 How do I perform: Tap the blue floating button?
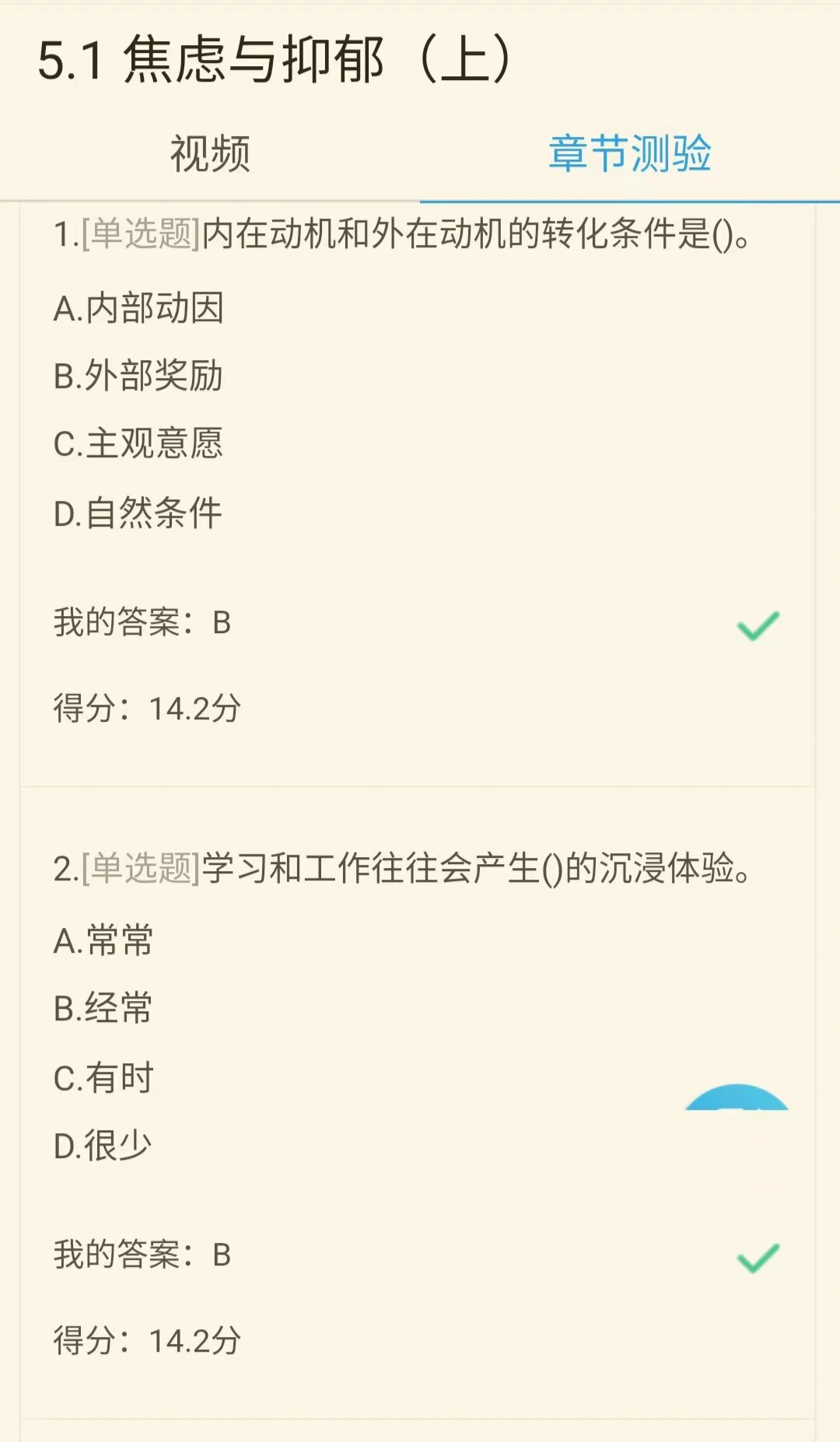tap(737, 1099)
